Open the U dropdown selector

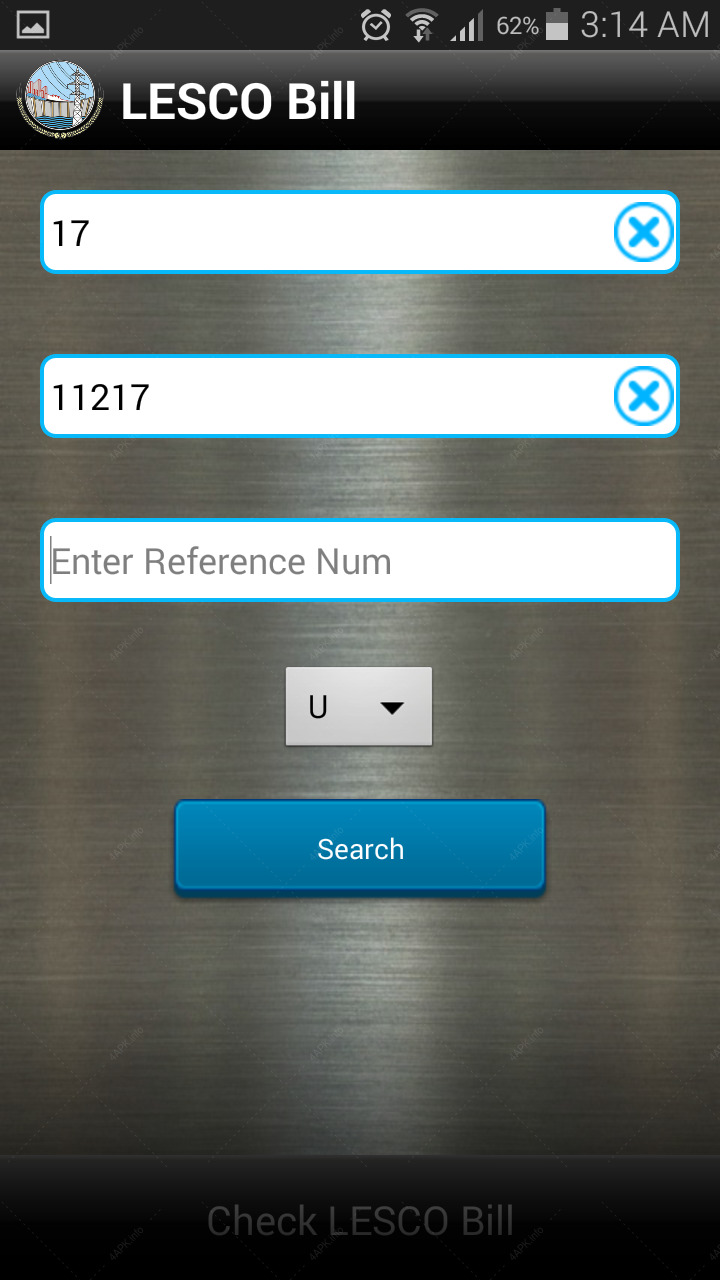359,706
